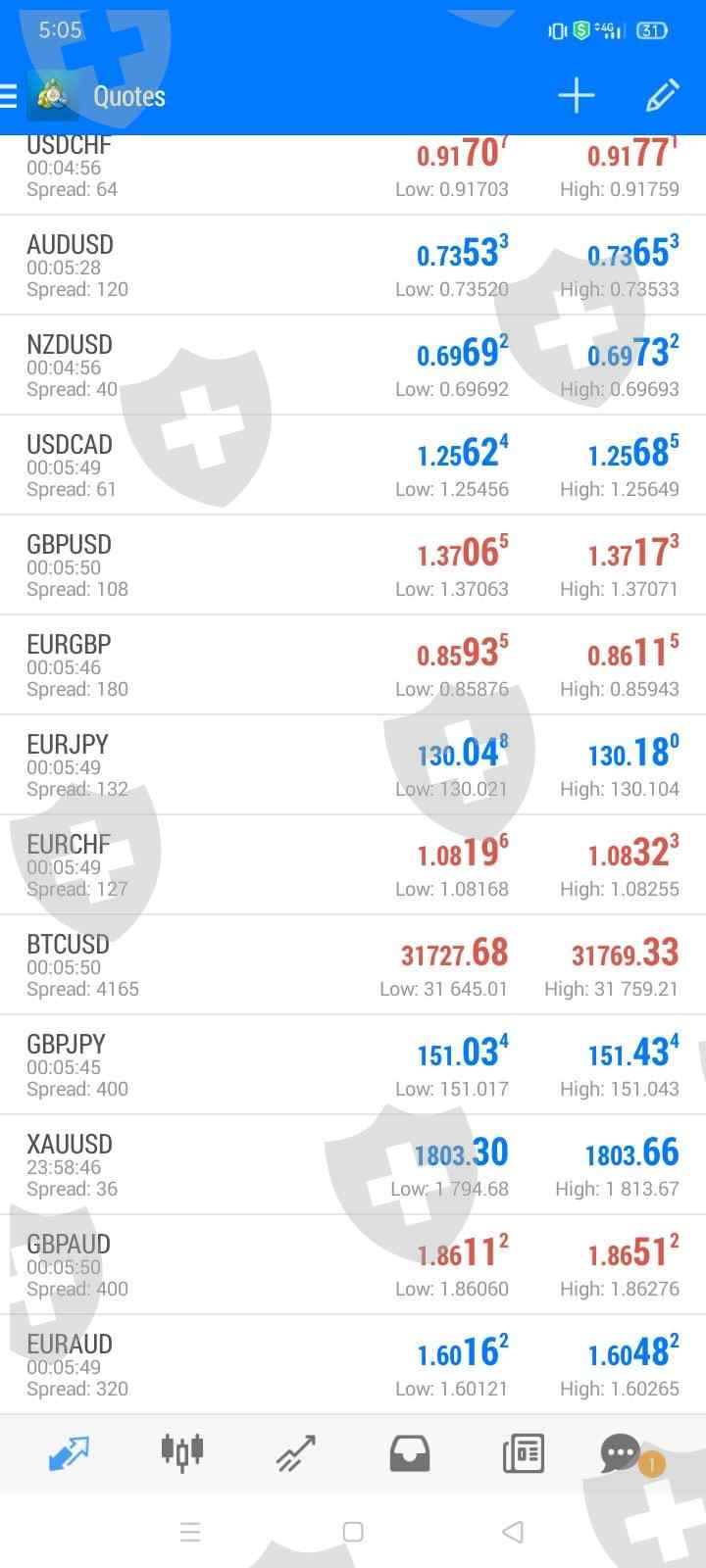Viewport: 706px width, 1568px height.
Task: Open the XAUUSD gold quote row
Action: [x=353, y=1165]
